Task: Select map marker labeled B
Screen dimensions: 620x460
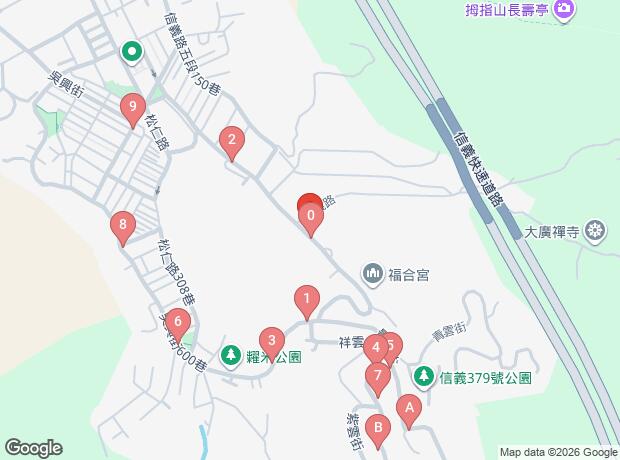Action: tap(377, 428)
